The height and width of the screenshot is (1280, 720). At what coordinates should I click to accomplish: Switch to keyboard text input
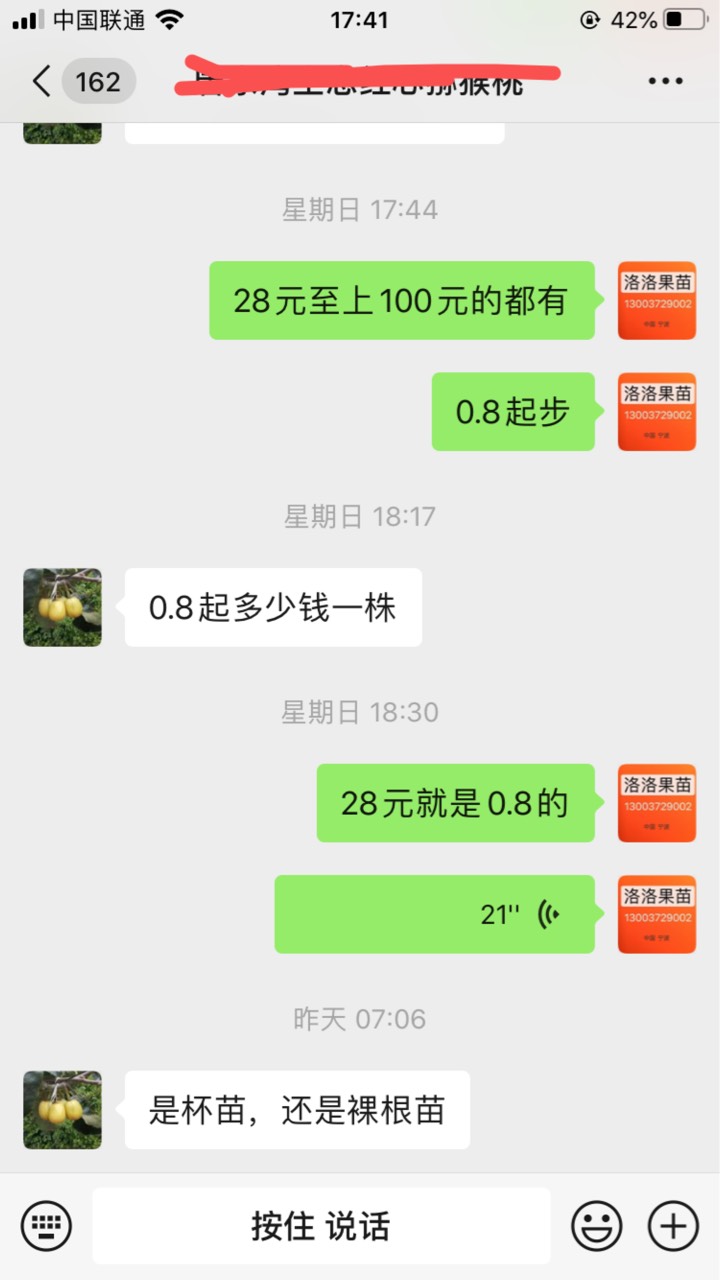coord(46,1226)
